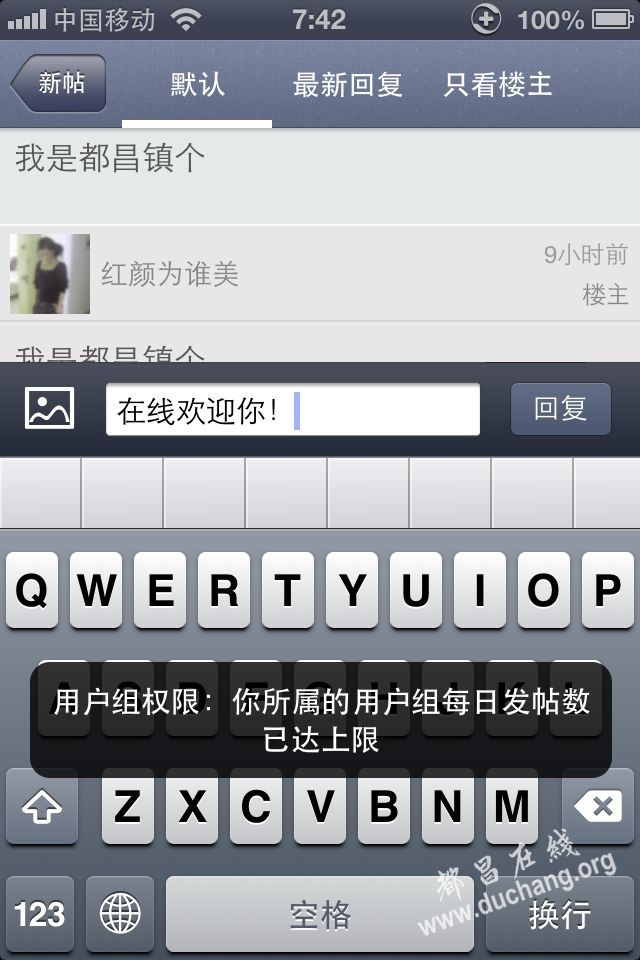The width and height of the screenshot is (640, 960).
Task: Focus the reply text field
Action: pos(292,410)
